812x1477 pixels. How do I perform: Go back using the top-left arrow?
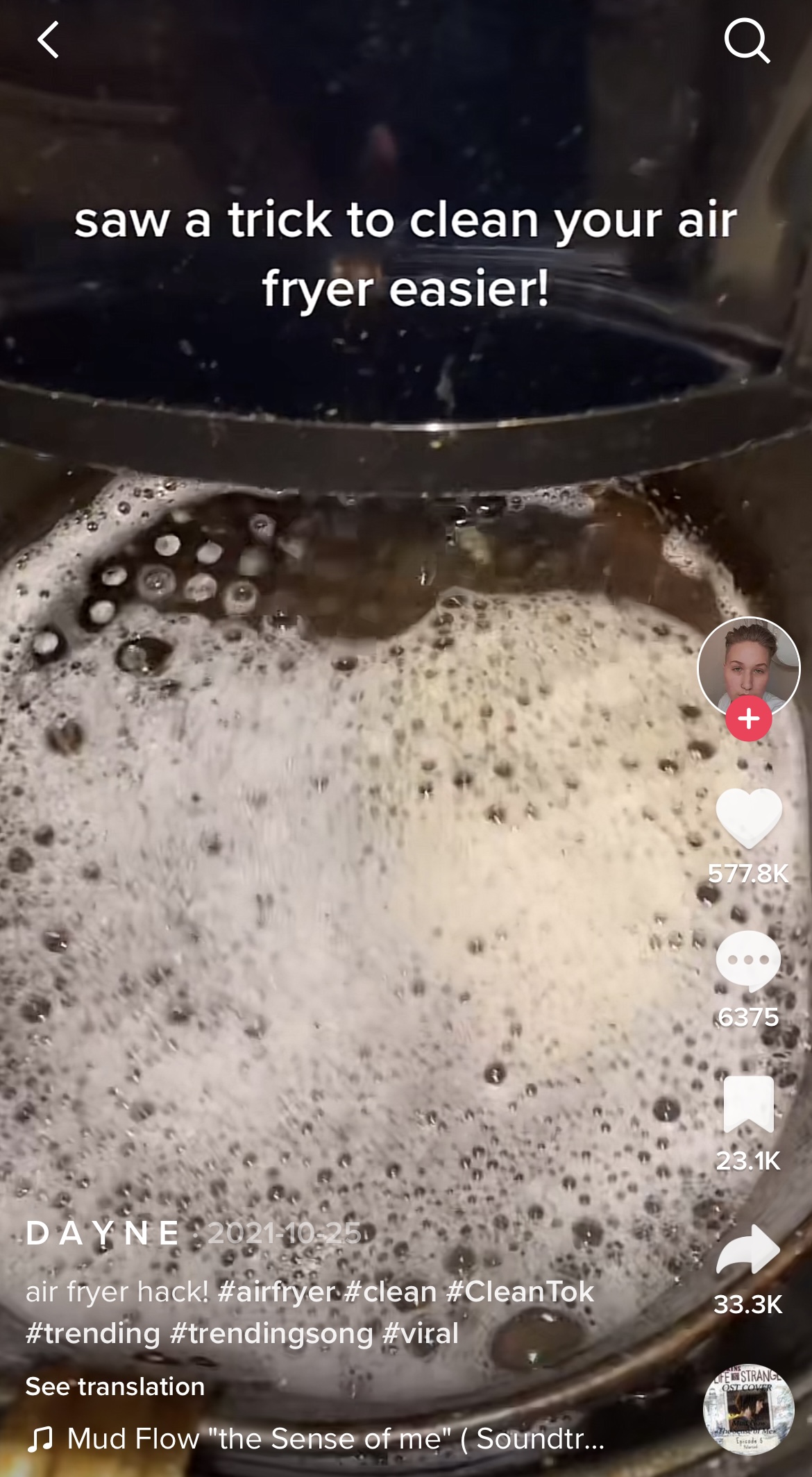[x=48, y=40]
